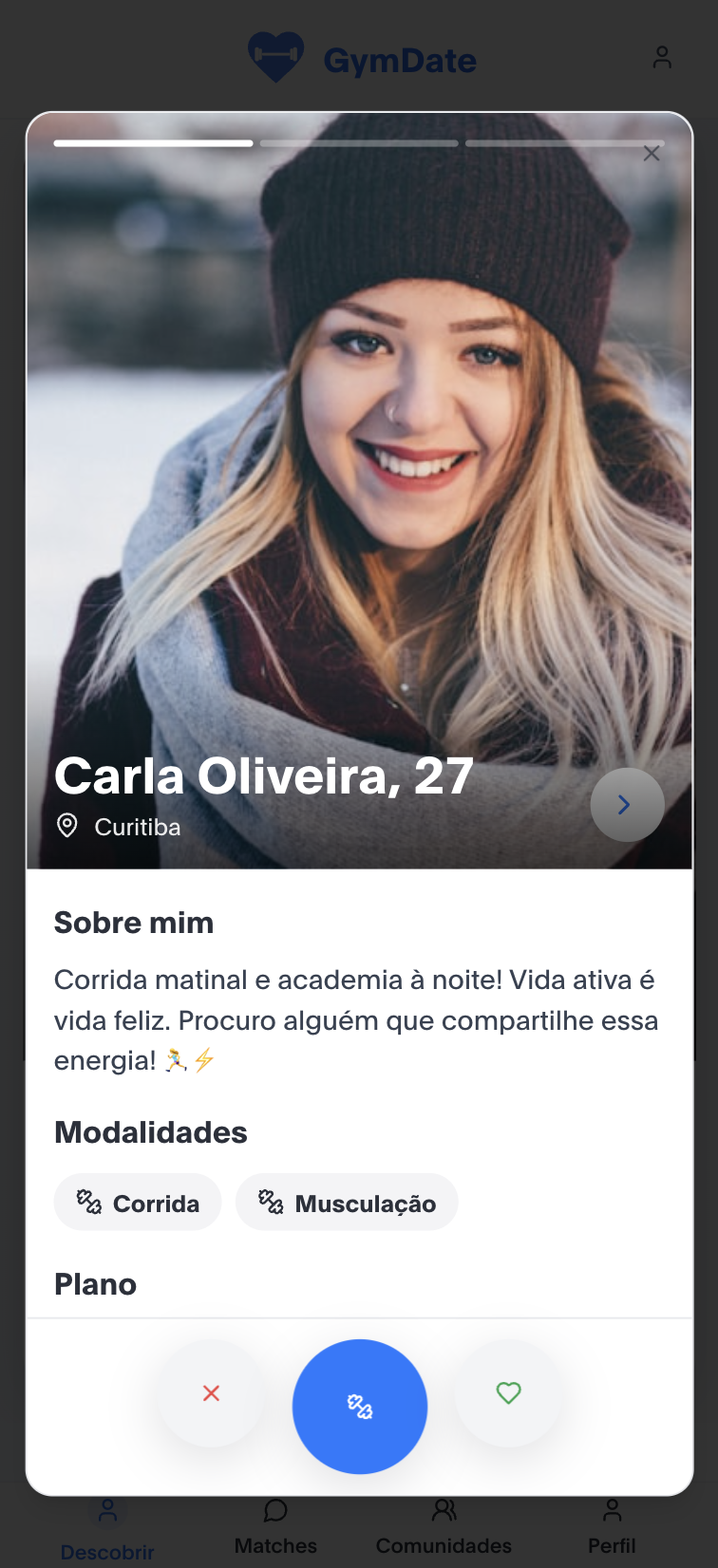Go to the Perfil tab
Viewport: 718px width, 1568px height.
612,1527
